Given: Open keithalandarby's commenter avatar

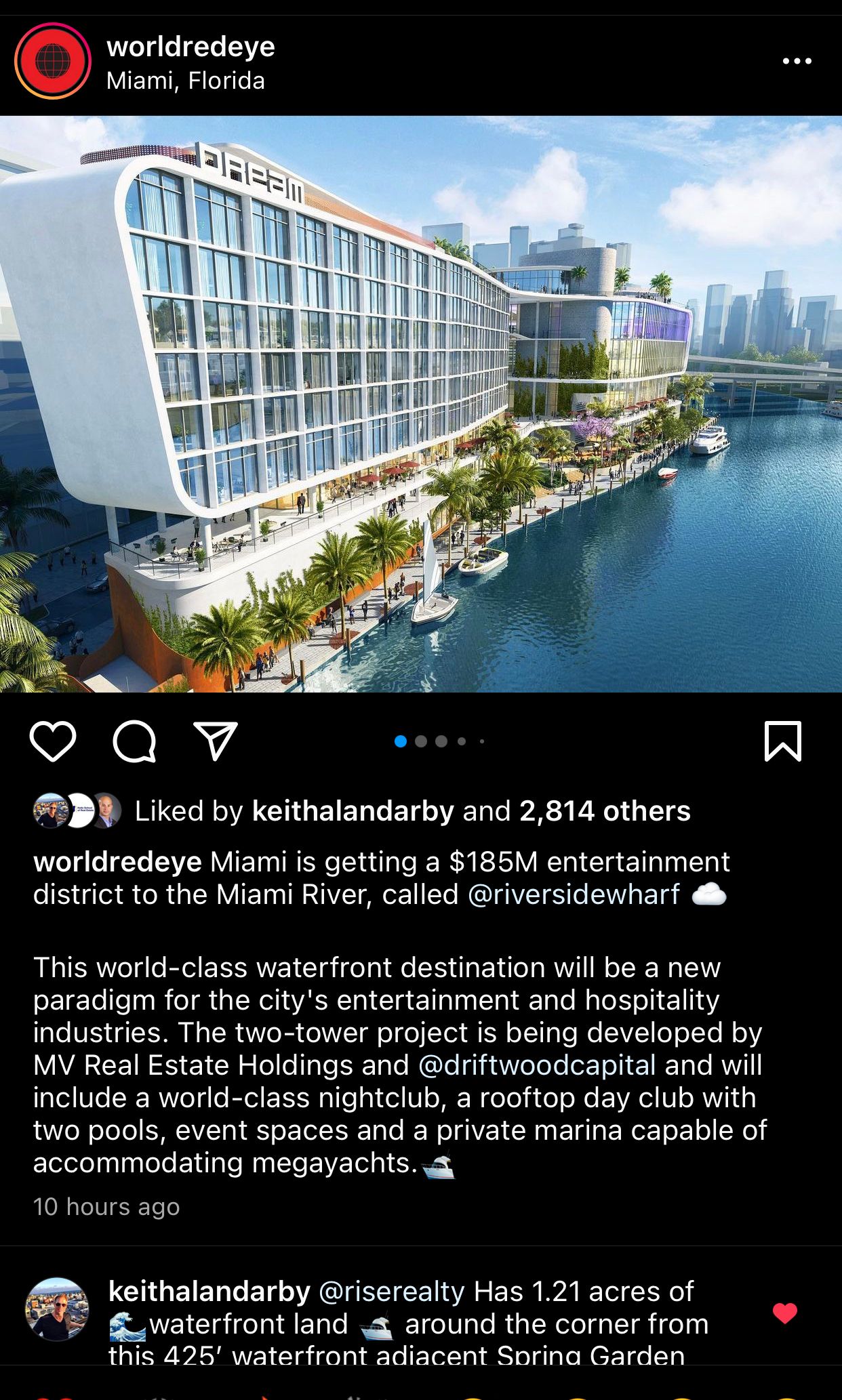Looking at the screenshot, I should (57, 1310).
